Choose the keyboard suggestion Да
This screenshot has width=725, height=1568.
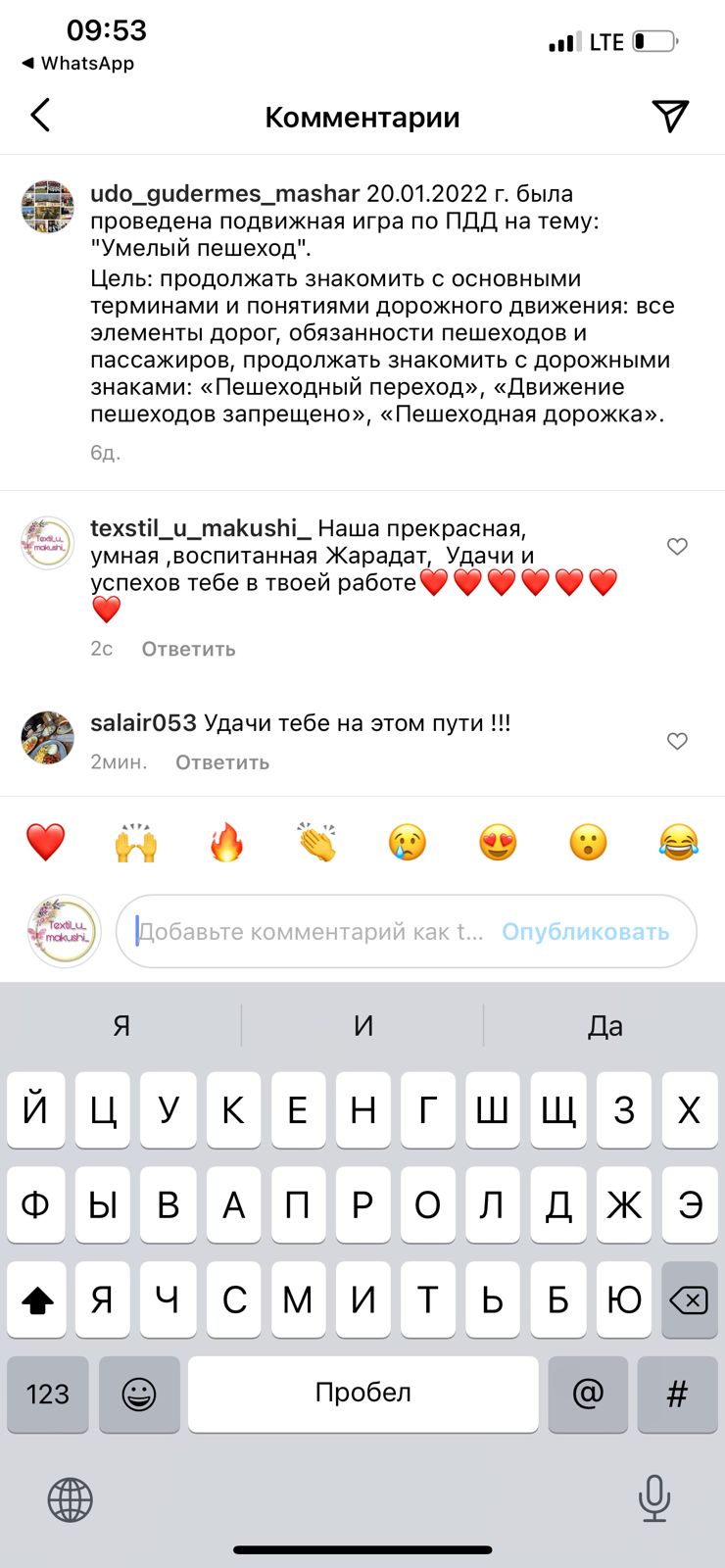coord(604,1026)
